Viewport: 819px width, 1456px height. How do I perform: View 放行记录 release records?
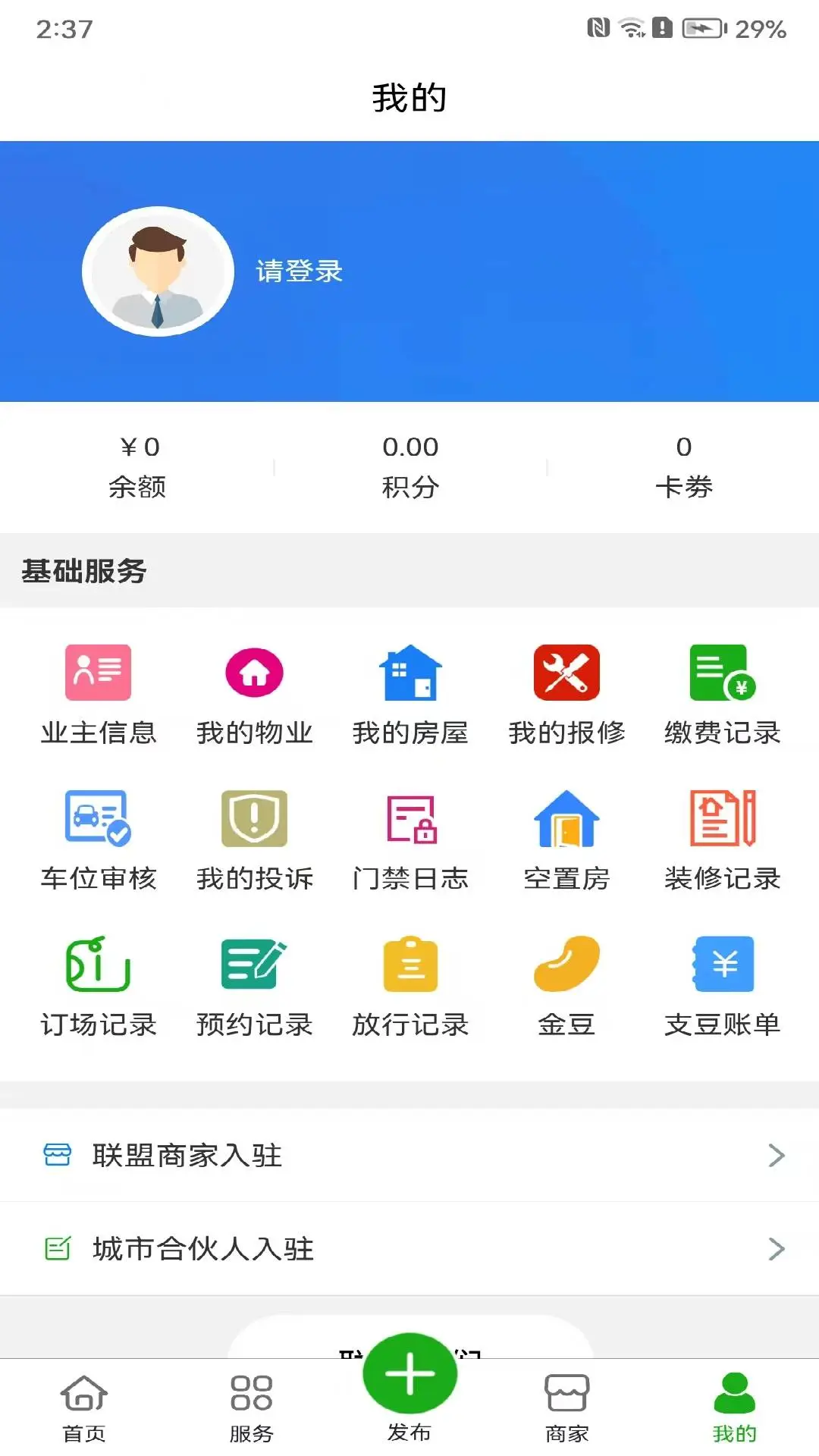409,982
